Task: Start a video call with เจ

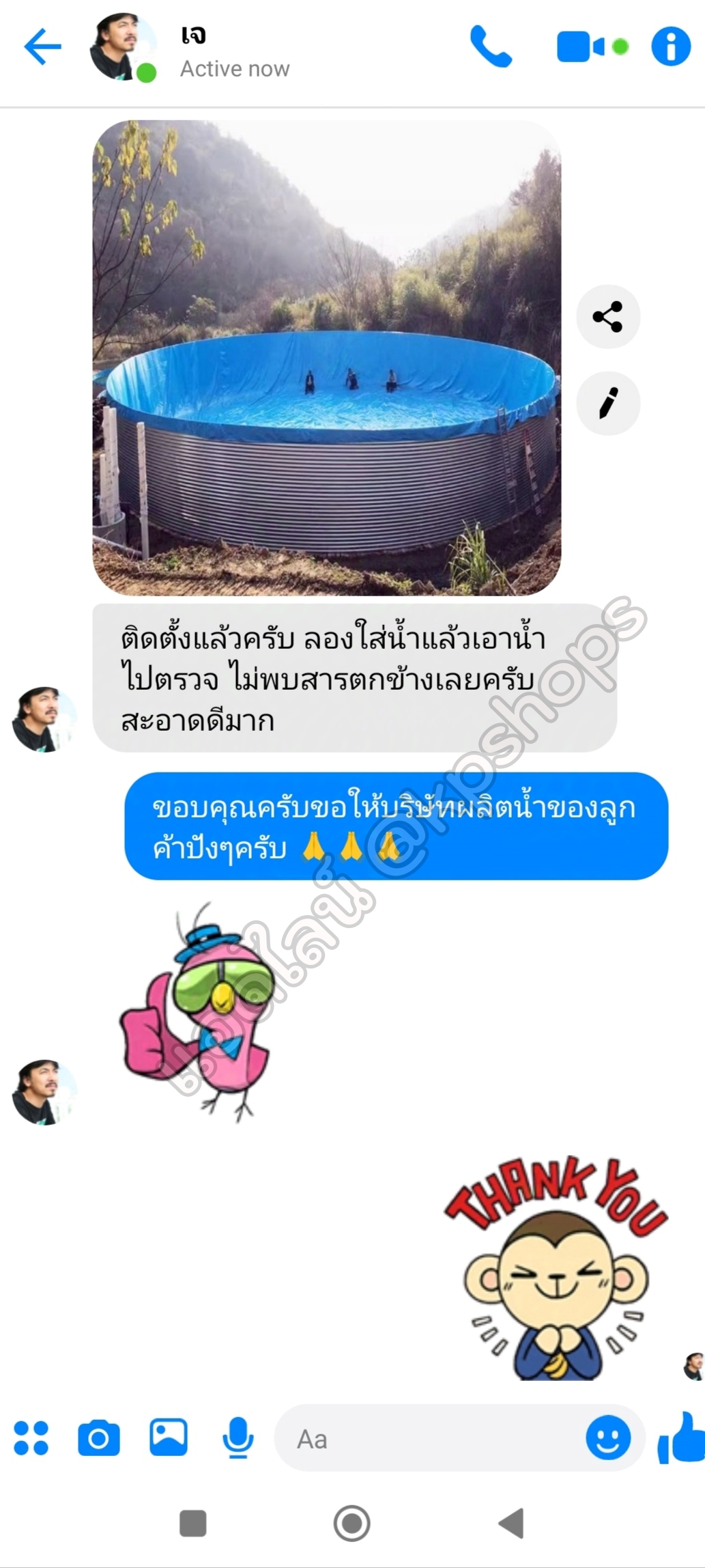Action: [x=582, y=46]
